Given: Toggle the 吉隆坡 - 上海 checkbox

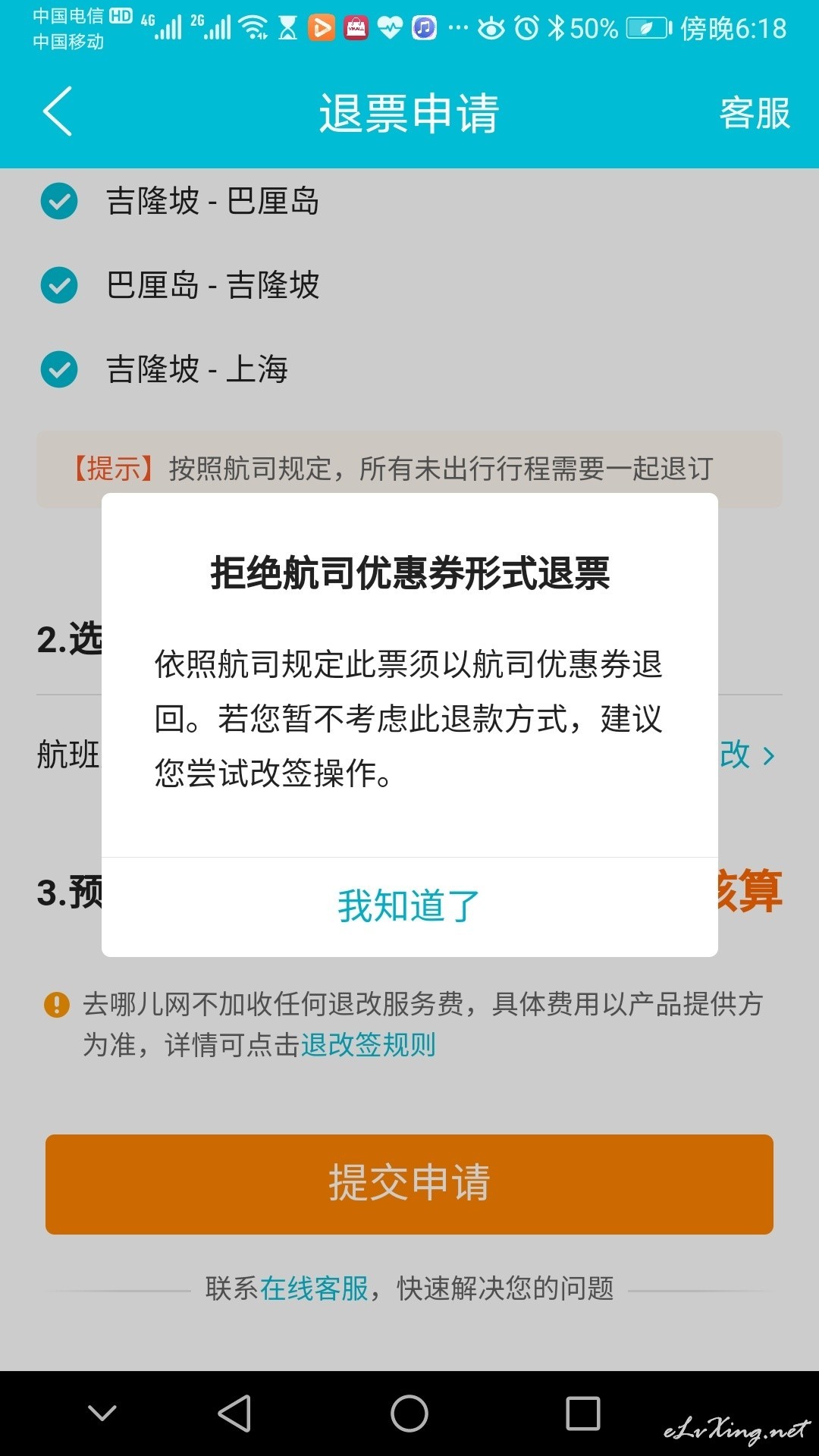Looking at the screenshot, I should (59, 370).
